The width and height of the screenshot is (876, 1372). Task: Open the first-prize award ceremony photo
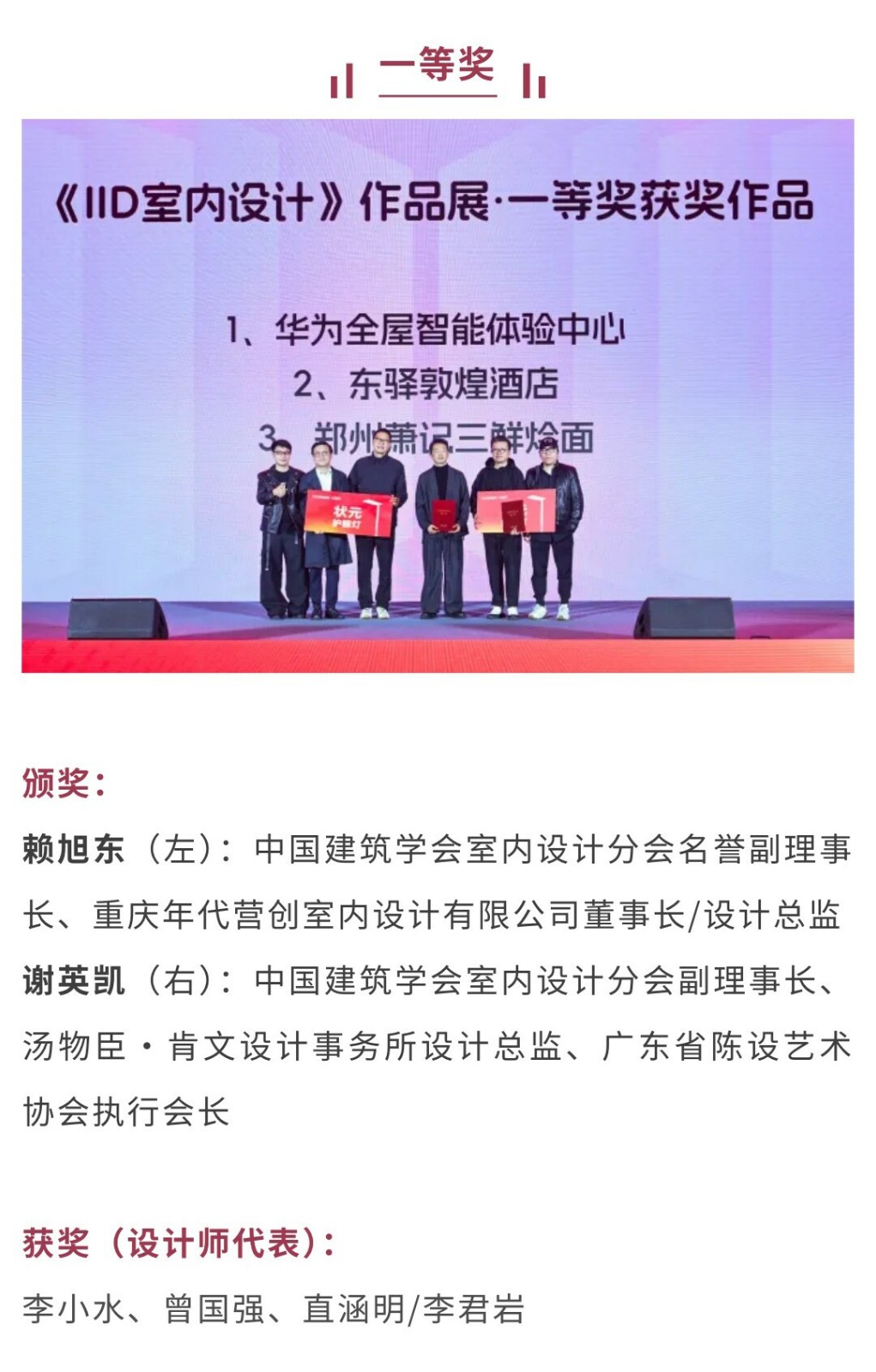[x=438, y=395]
